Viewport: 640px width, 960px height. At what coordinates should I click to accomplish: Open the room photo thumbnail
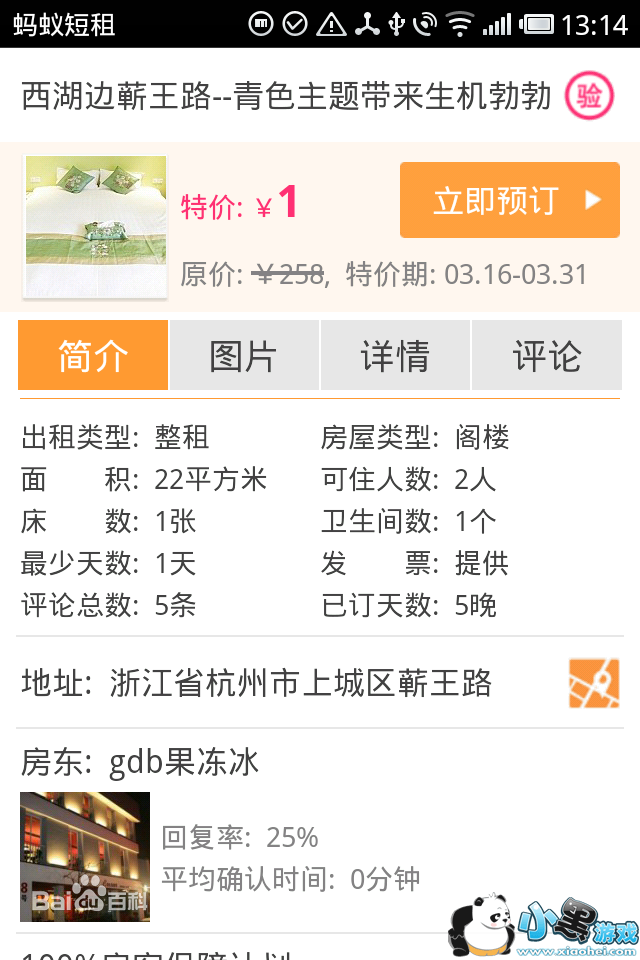pos(96,226)
